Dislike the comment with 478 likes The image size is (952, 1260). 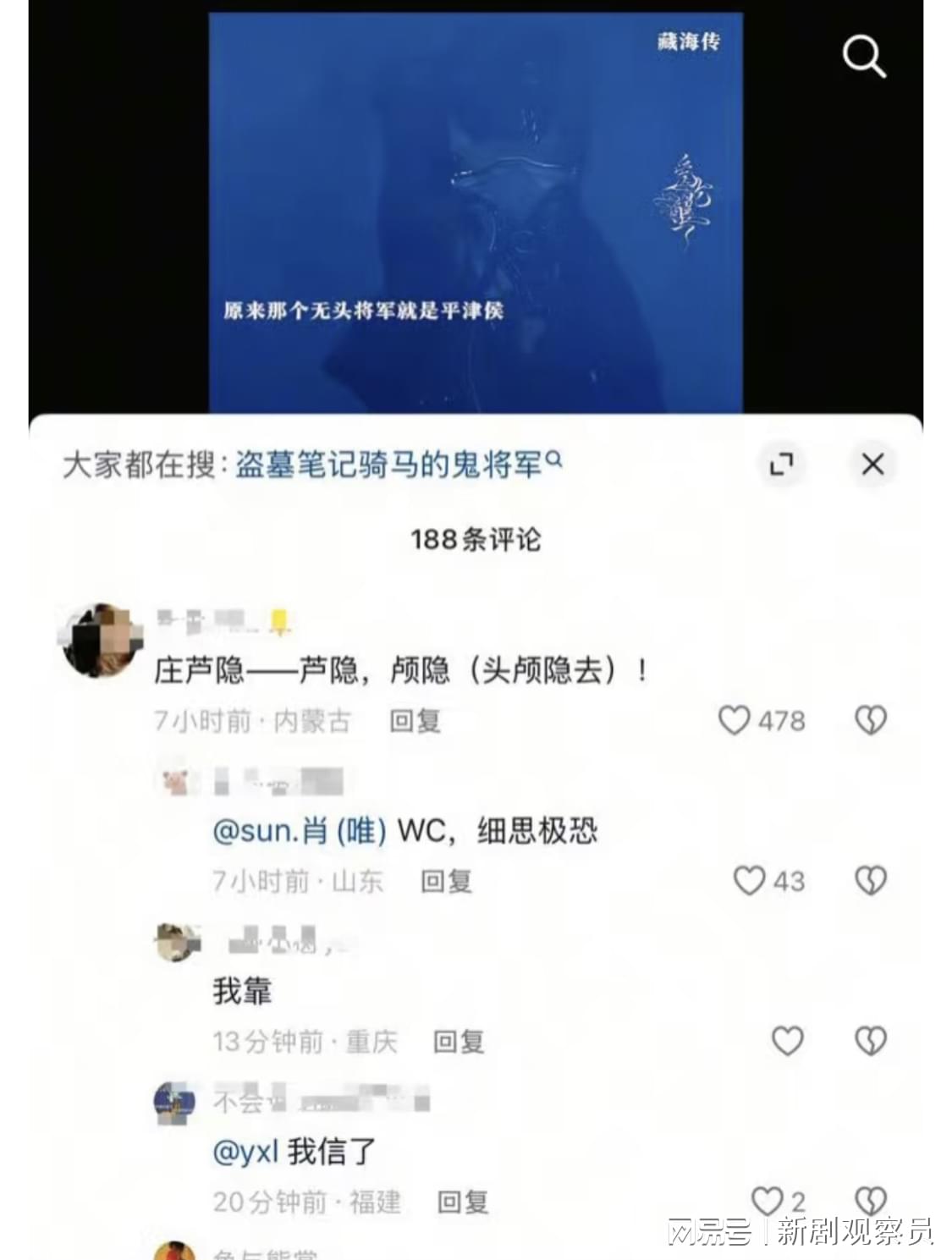(870, 720)
